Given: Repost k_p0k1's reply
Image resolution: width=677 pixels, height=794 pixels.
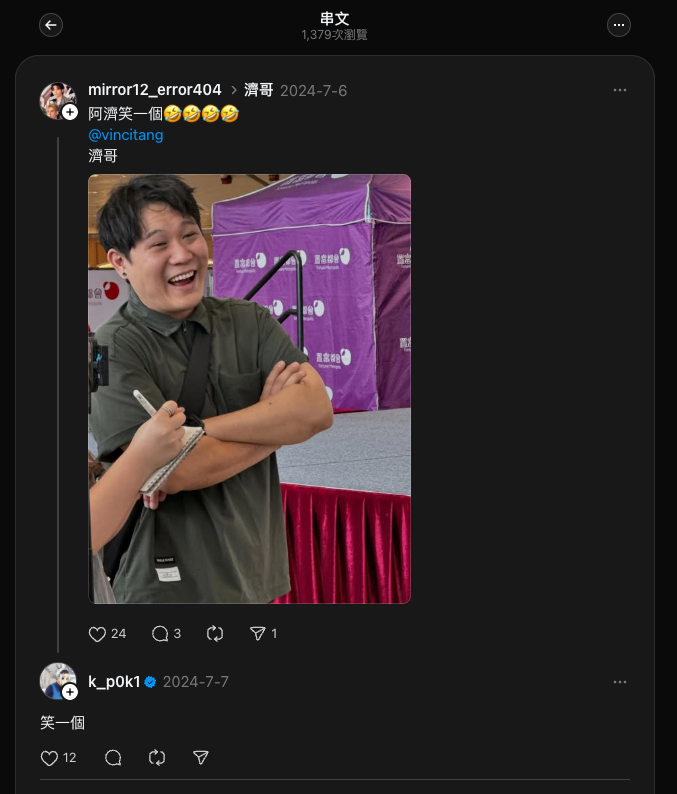Looking at the screenshot, I should [x=157, y=758].
